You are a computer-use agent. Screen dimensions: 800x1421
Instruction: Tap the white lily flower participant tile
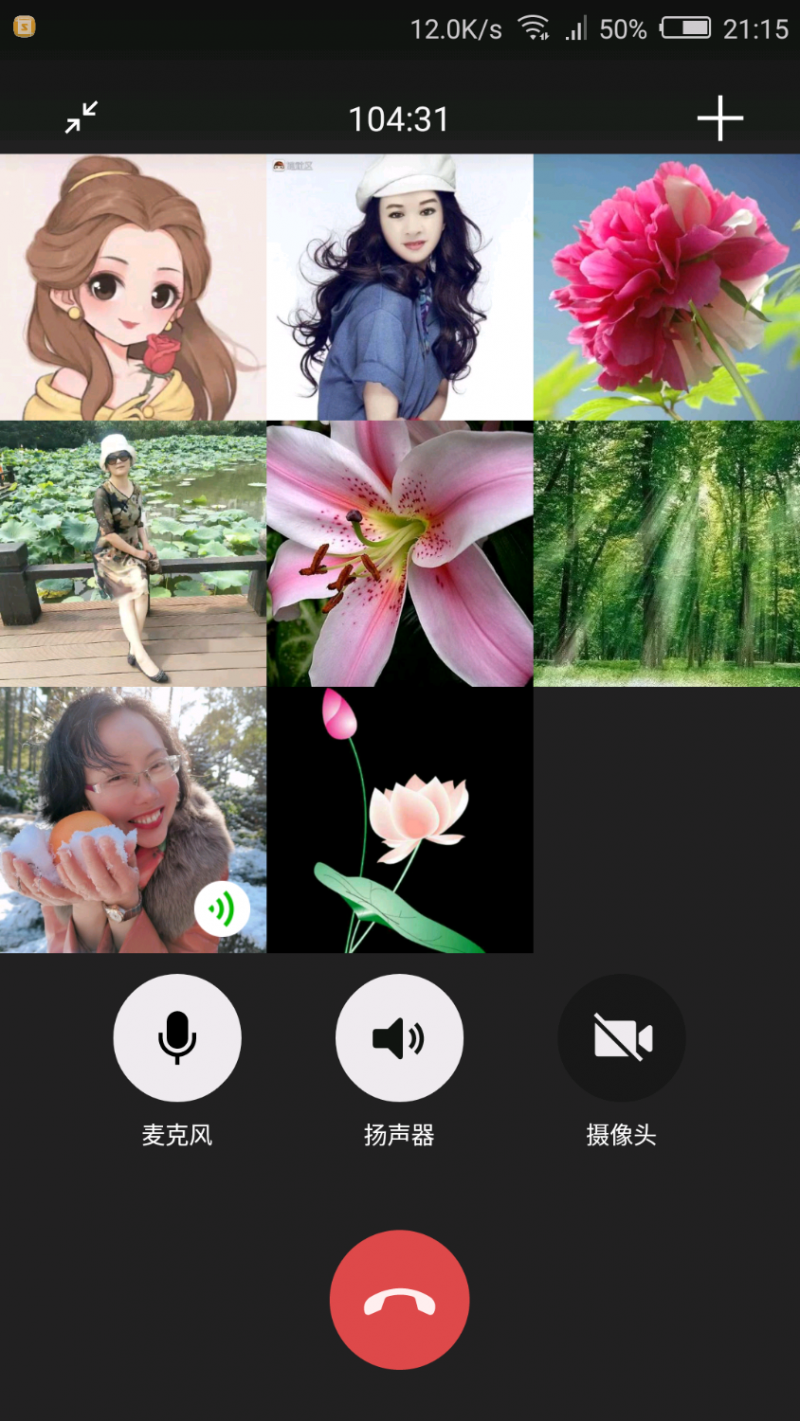click(x=399, y=553)
